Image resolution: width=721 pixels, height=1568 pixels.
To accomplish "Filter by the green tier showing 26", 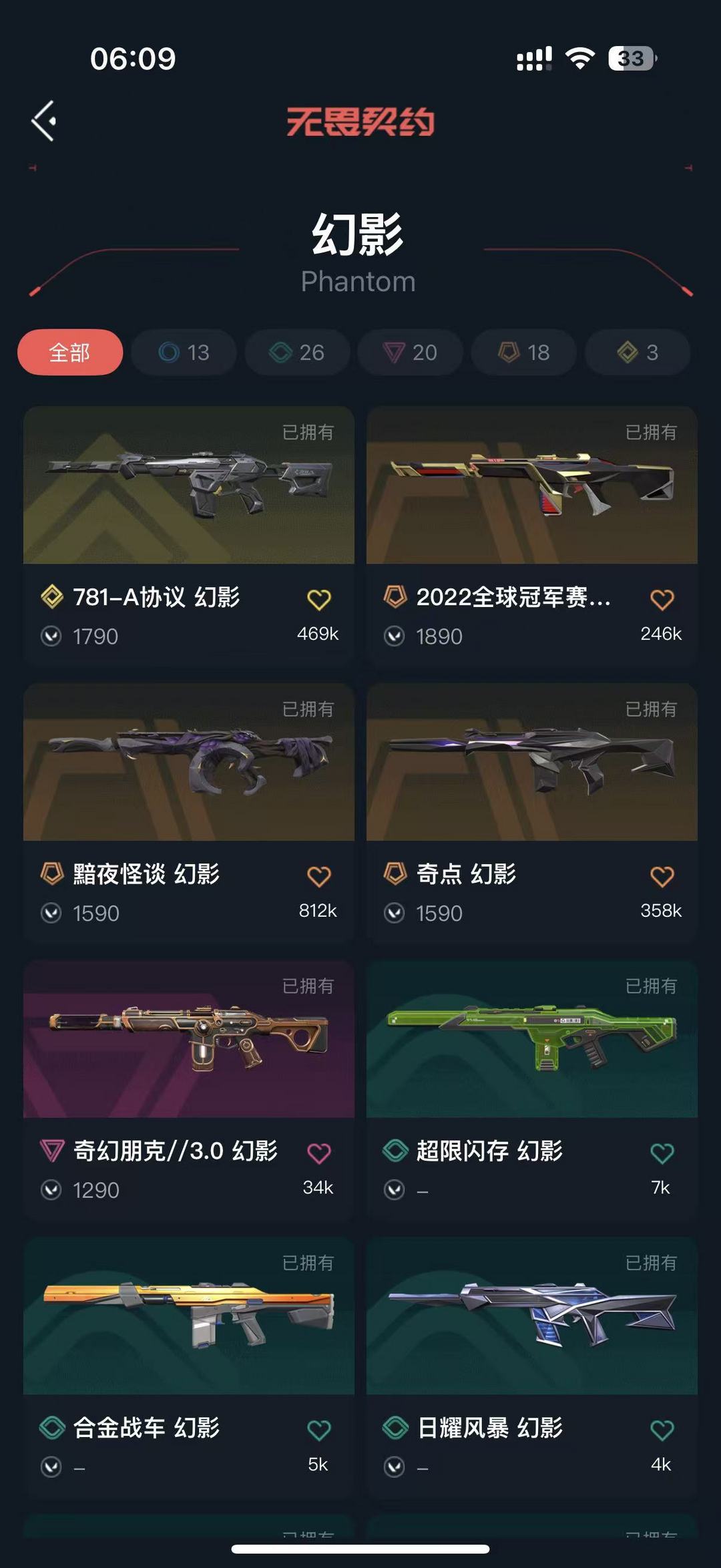I will 297,352.
